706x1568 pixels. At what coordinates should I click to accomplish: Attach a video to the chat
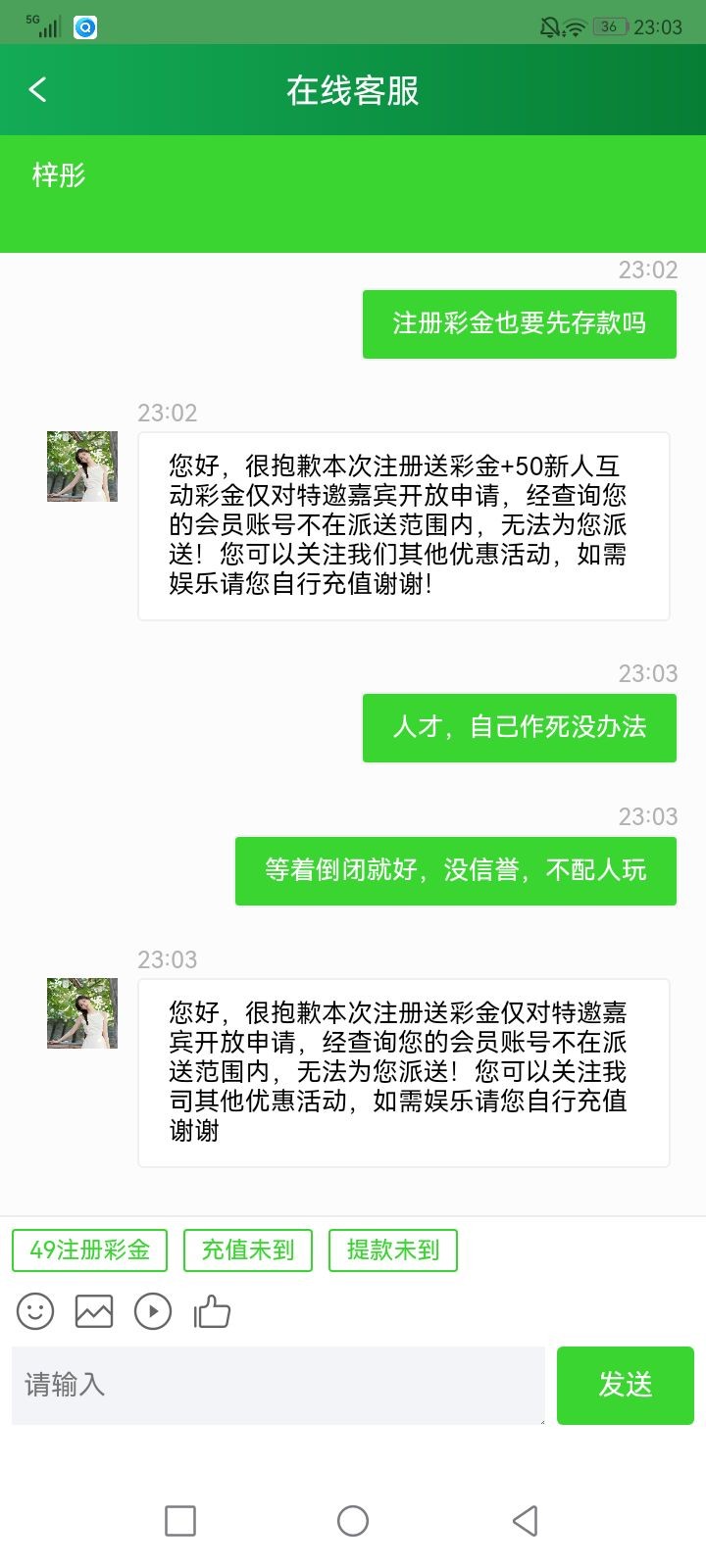click(153, 1311)
